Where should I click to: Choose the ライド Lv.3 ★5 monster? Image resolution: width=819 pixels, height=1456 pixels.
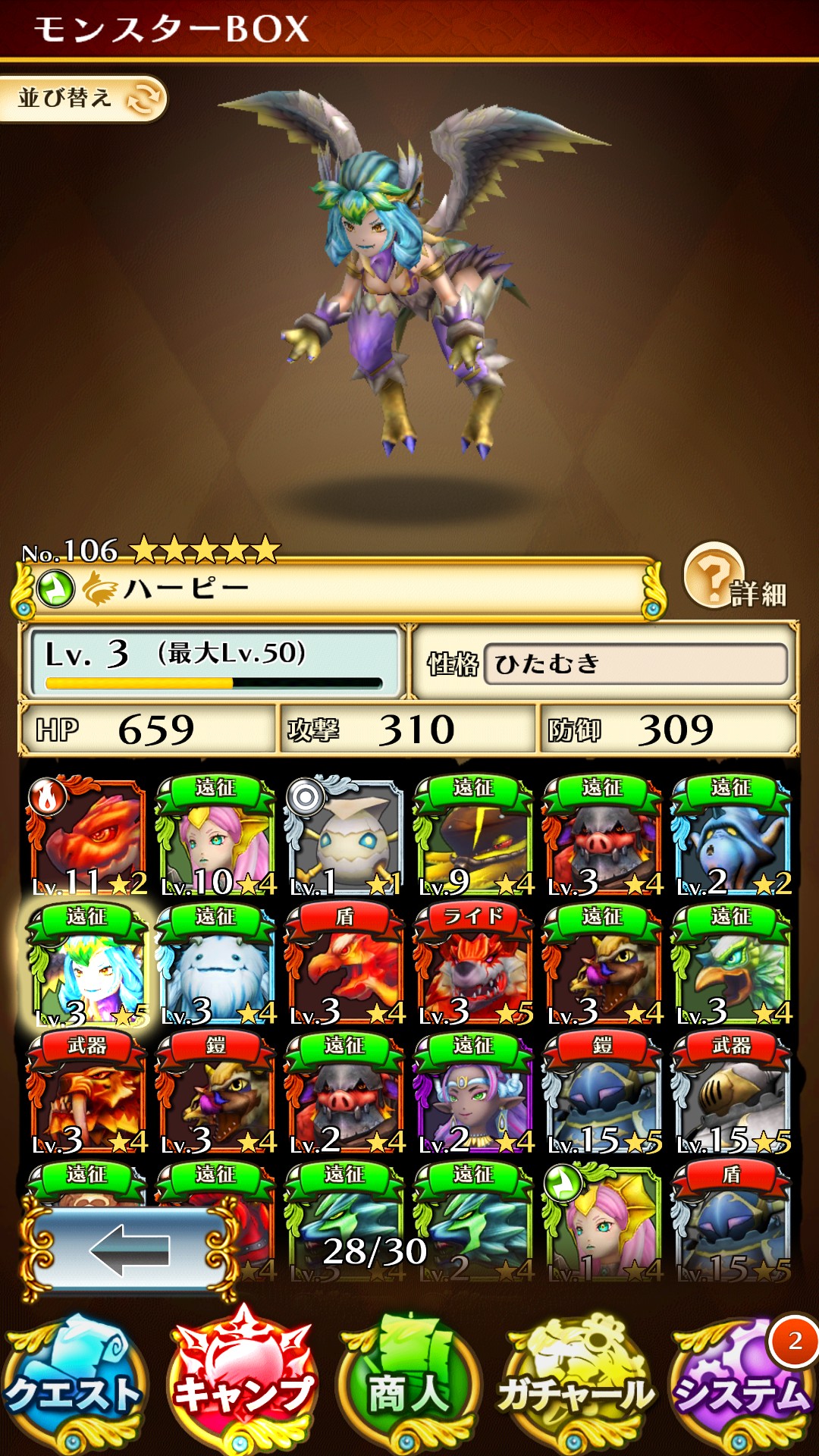(474, 967)
